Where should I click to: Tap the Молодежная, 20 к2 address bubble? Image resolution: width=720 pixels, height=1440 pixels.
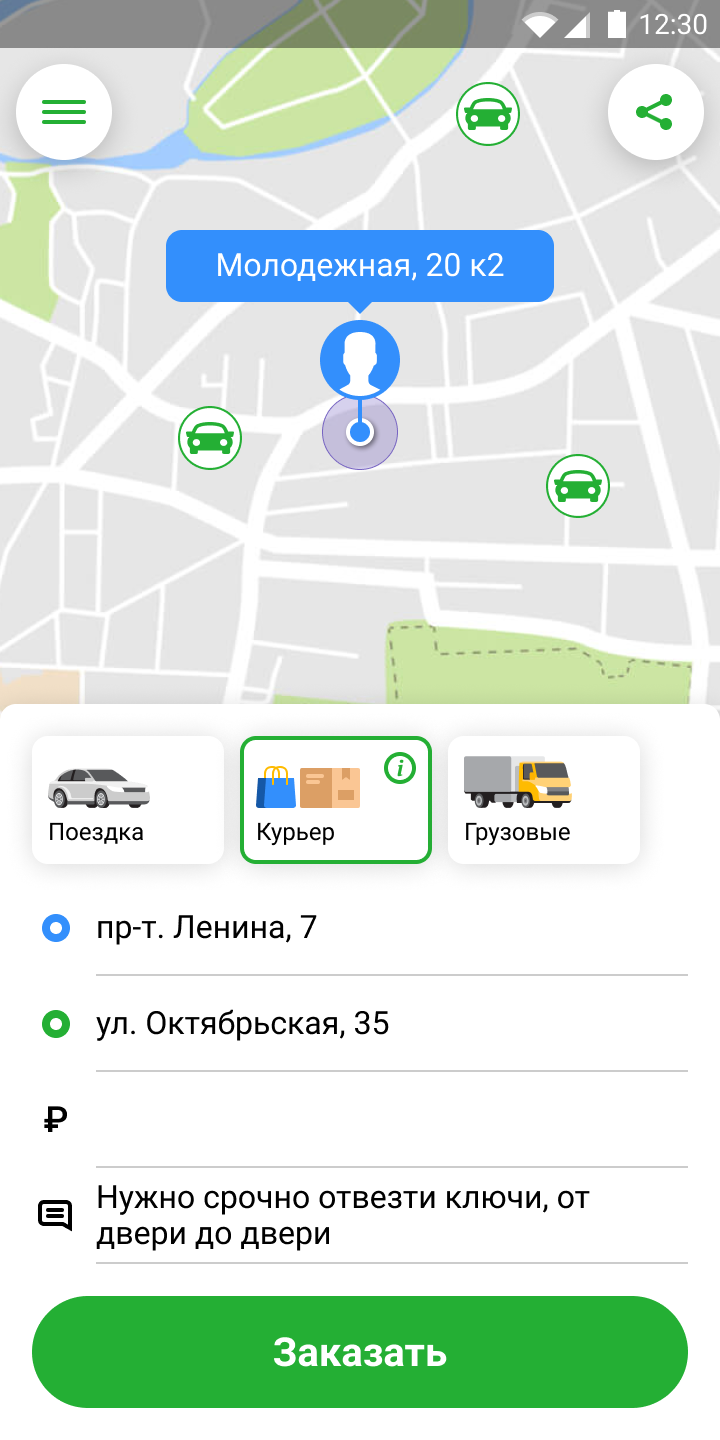tap(360, 266)
